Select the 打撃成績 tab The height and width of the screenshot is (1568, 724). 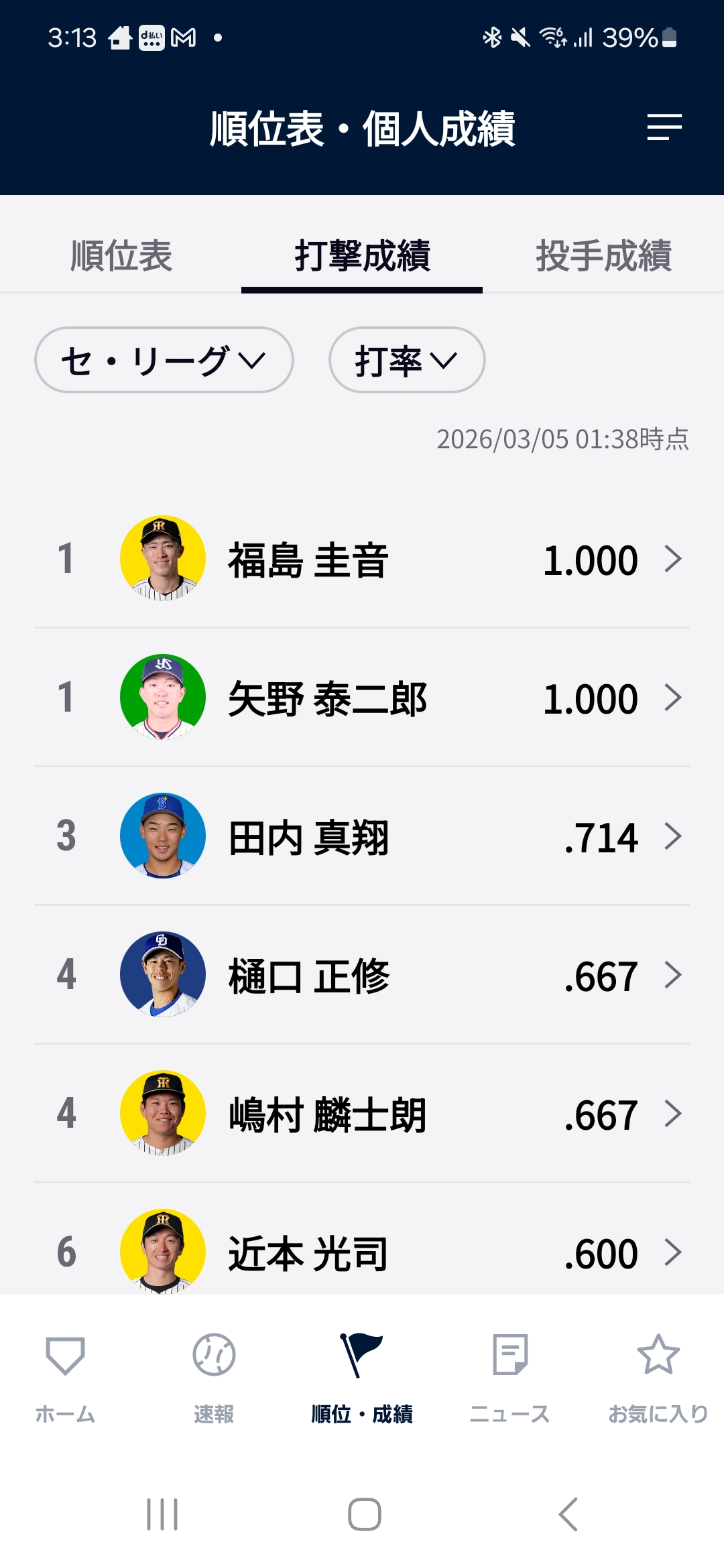point(362,256)
